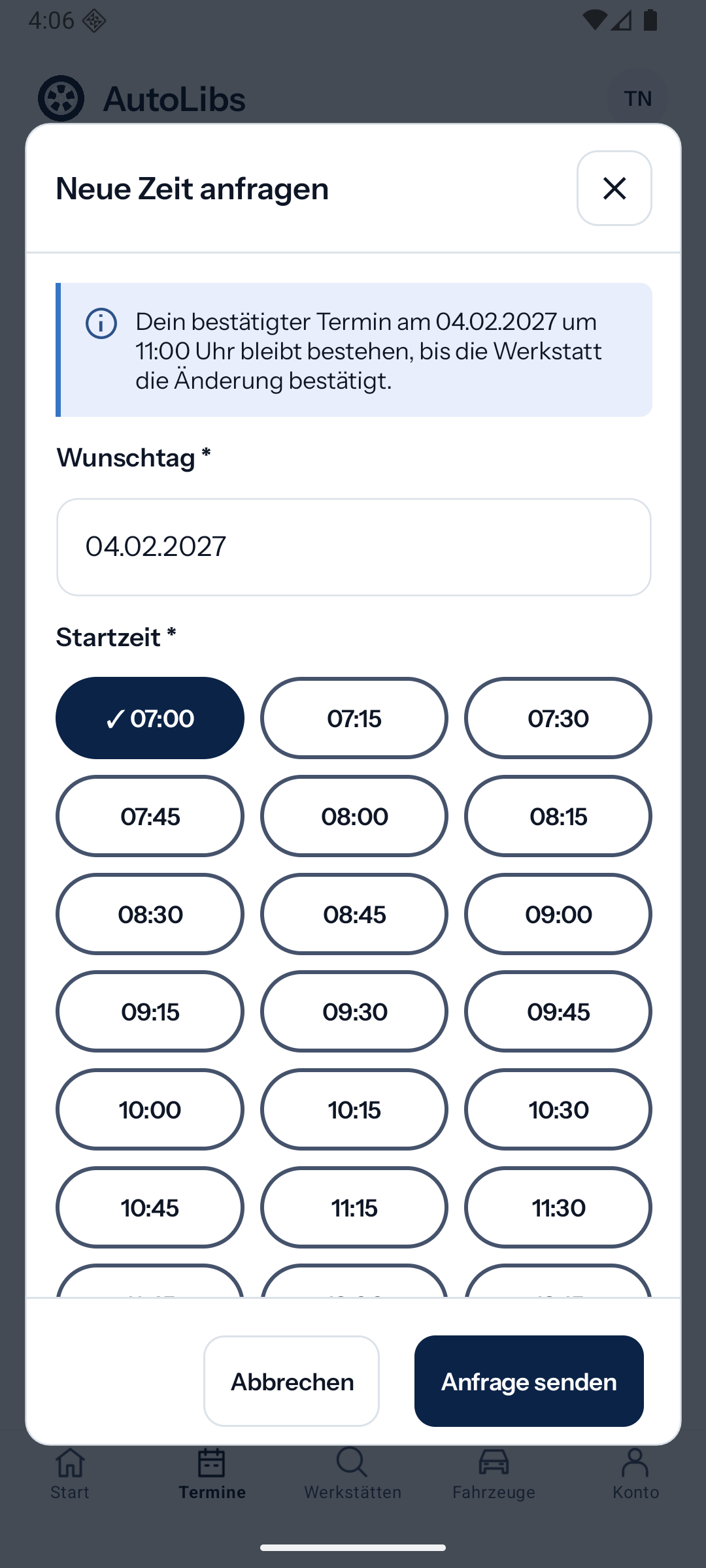The image size is (706, 1568).
Task: Cancel with the Abbrechen button
Action: [x=292, y=1381]
